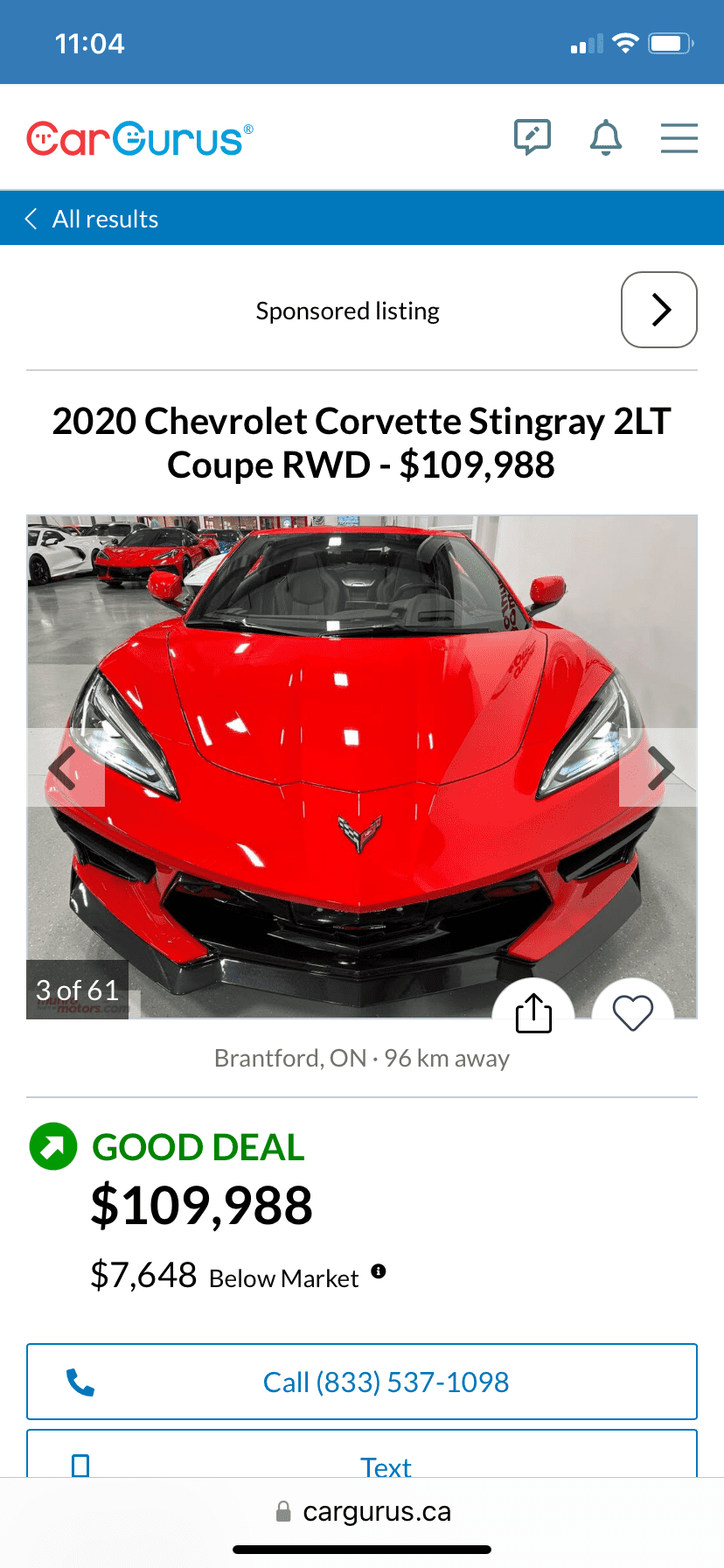Tap the CarGurus logo for home

tap(140, 138)
